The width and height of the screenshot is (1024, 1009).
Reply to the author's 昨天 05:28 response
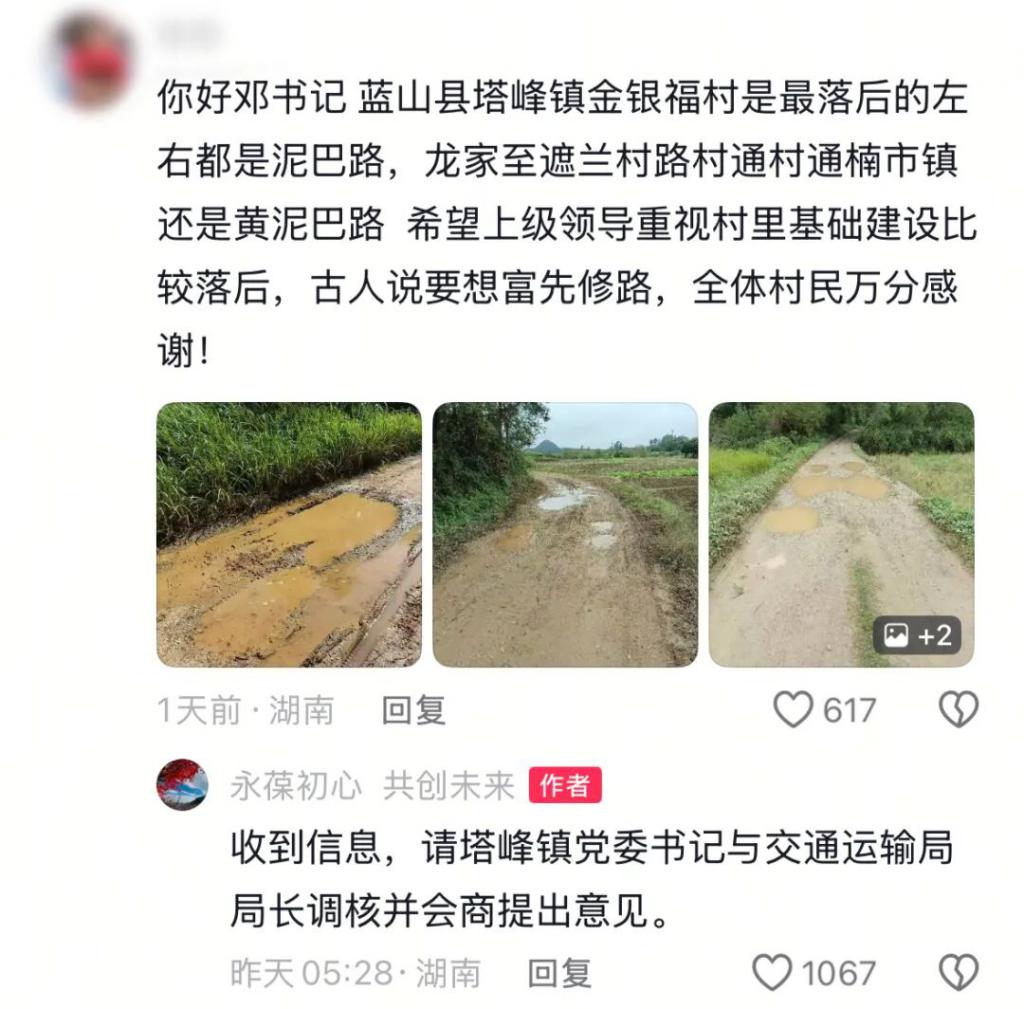[559, 973]
